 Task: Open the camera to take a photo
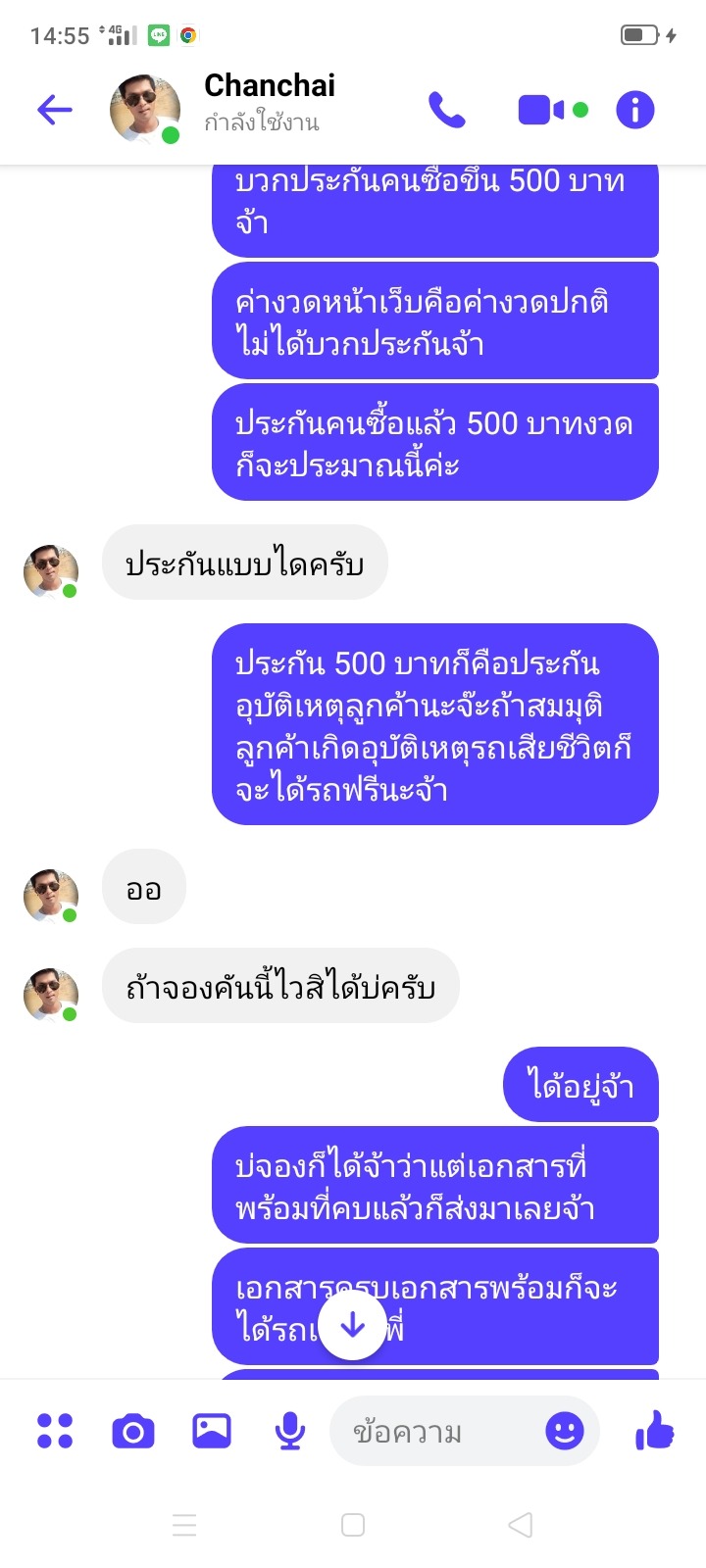click(133, 1431)
